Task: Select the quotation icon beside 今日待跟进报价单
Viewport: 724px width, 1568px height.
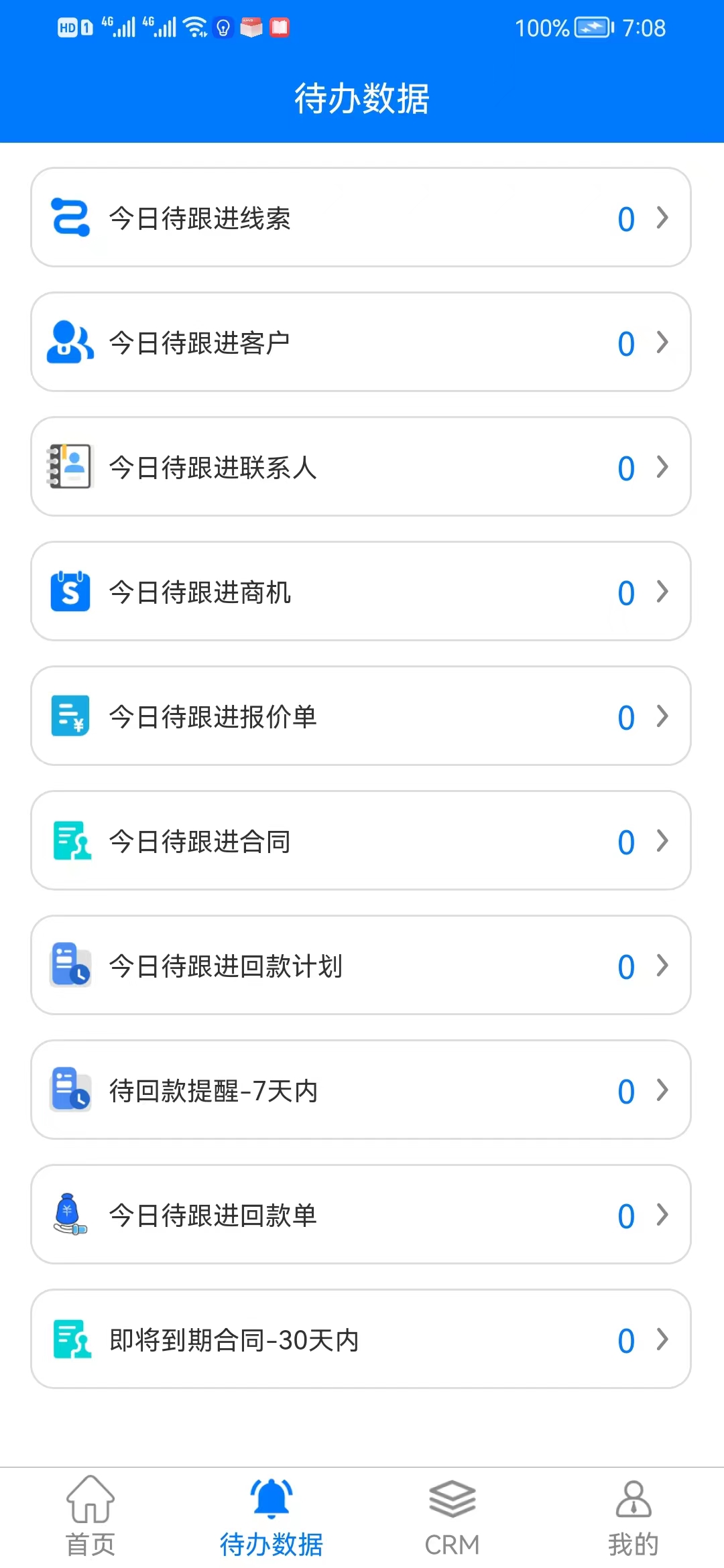Action: 69,716
